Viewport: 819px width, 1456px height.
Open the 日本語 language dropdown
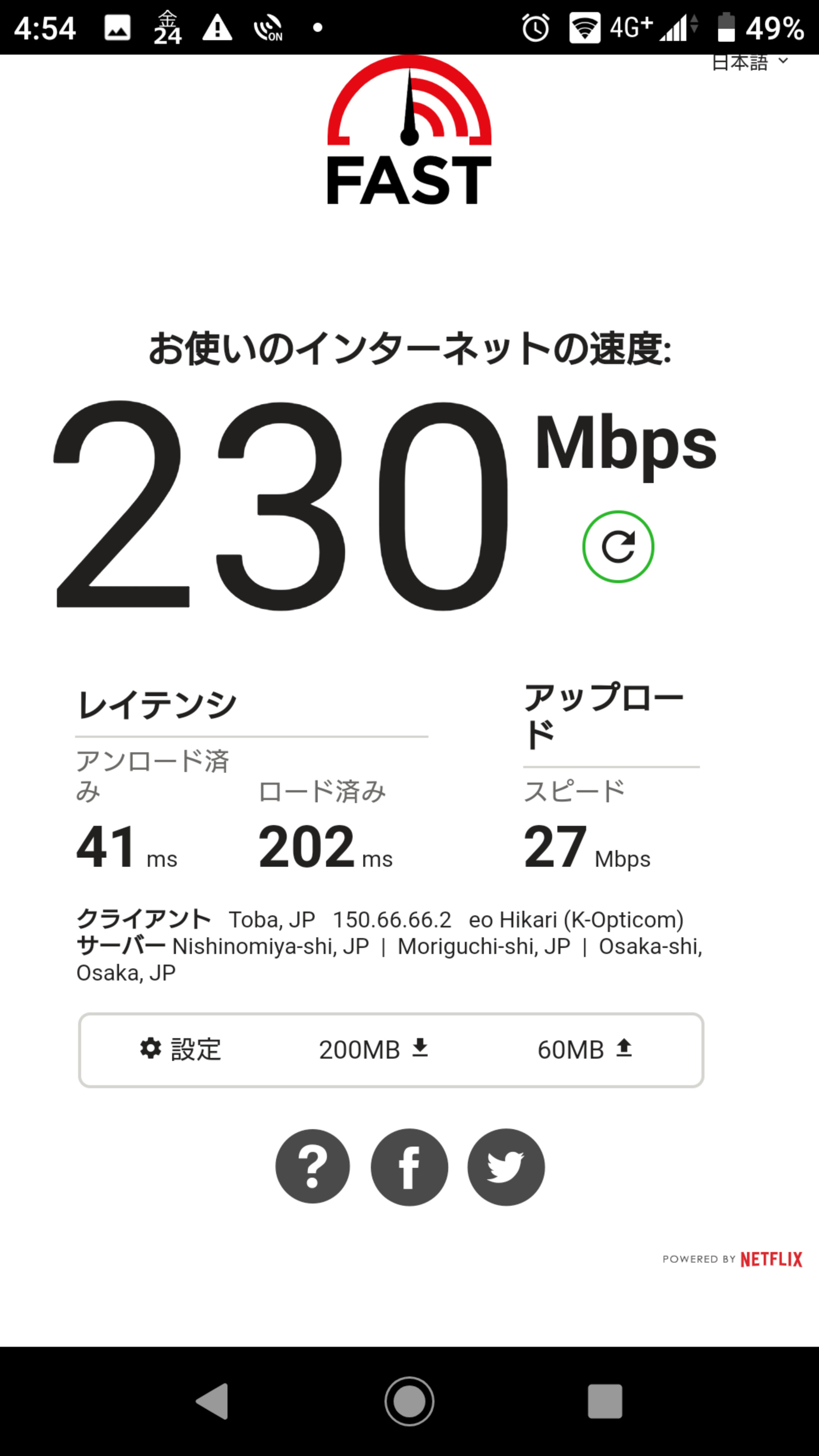tap(749, 62)
